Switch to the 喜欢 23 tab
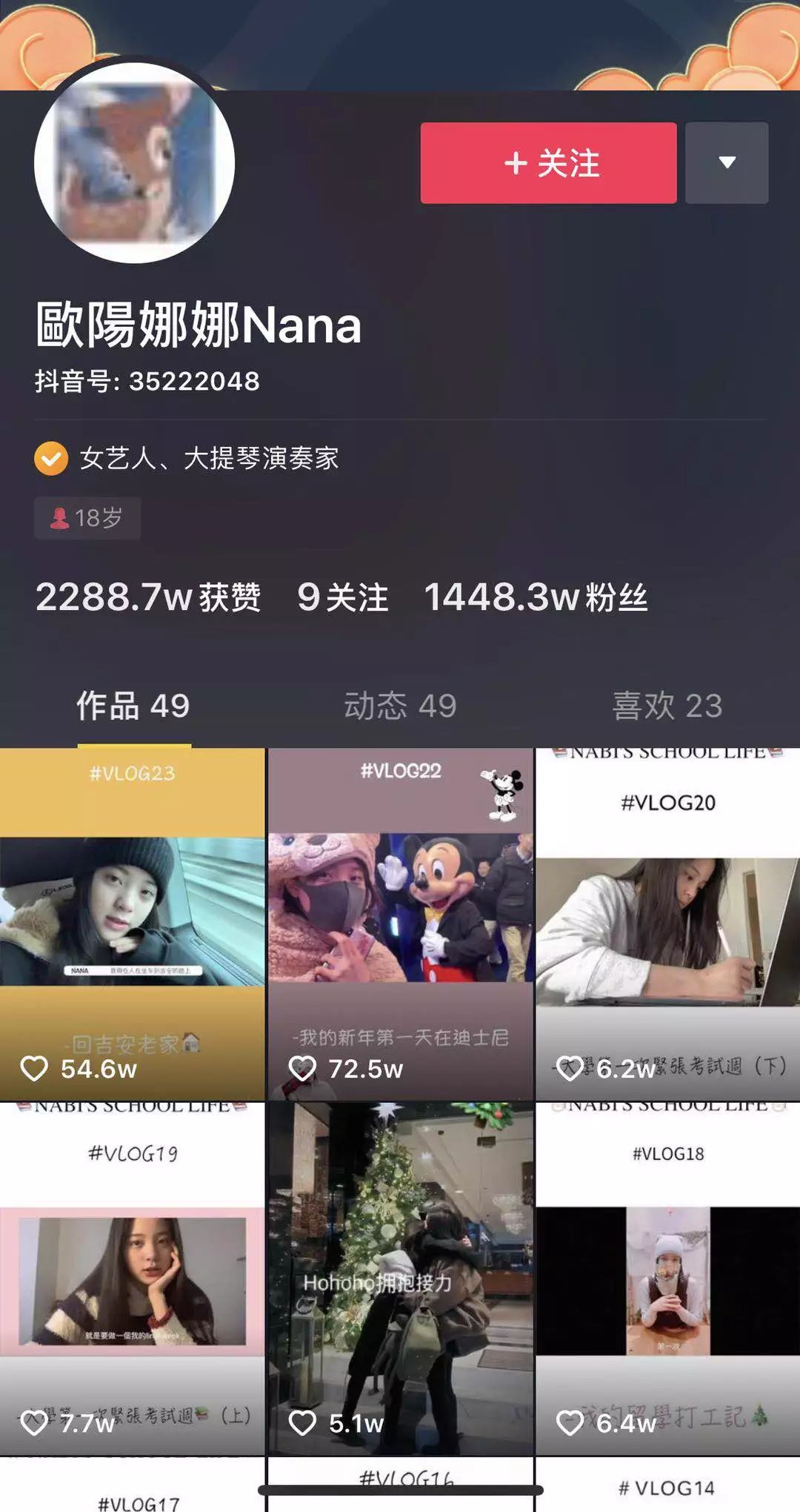 pos(667,706)
